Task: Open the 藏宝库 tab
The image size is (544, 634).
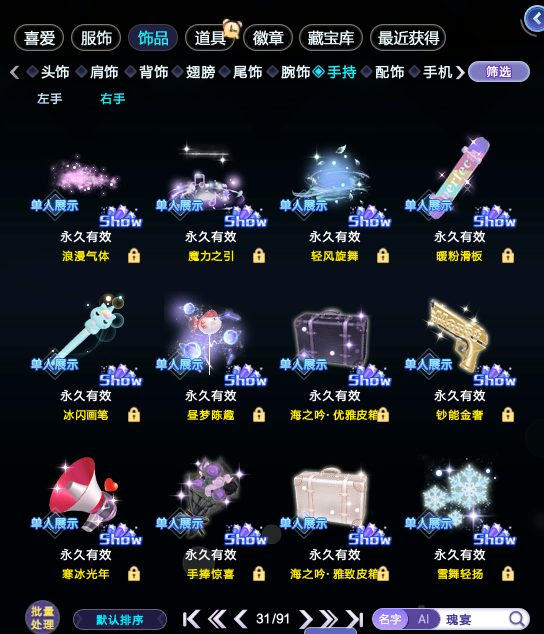Action: (330, 38)
